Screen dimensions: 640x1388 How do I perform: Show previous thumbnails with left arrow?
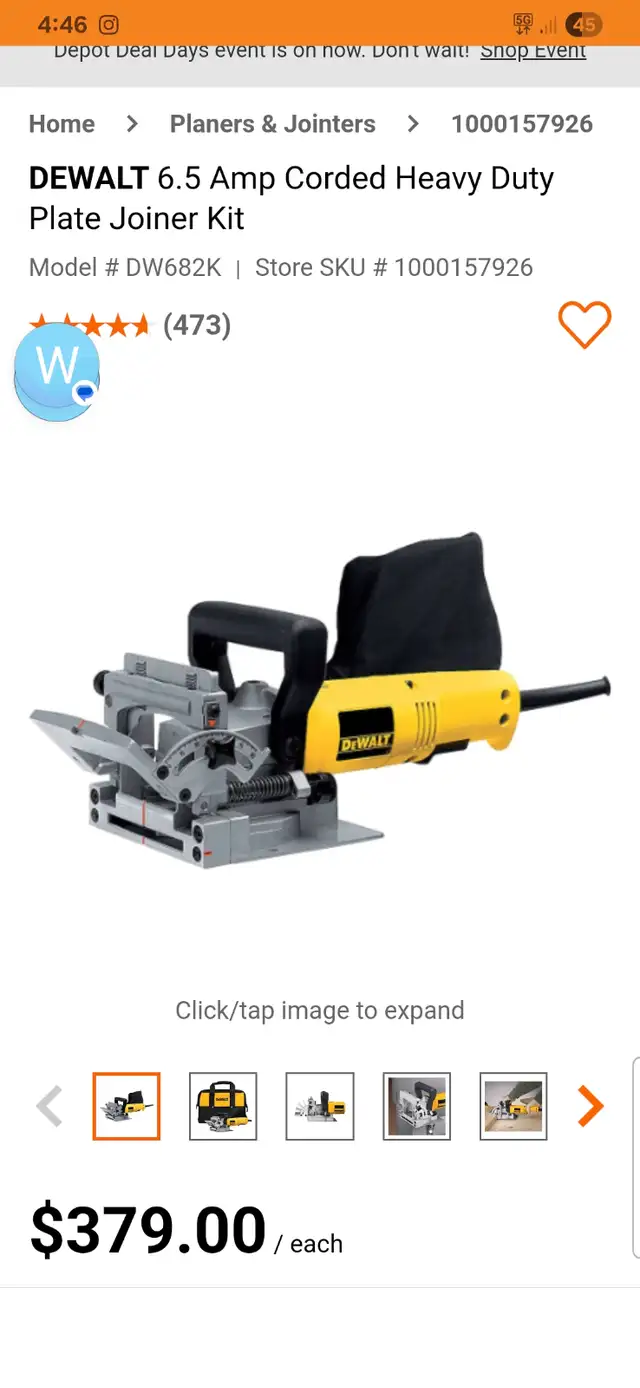click(49, 1106)
